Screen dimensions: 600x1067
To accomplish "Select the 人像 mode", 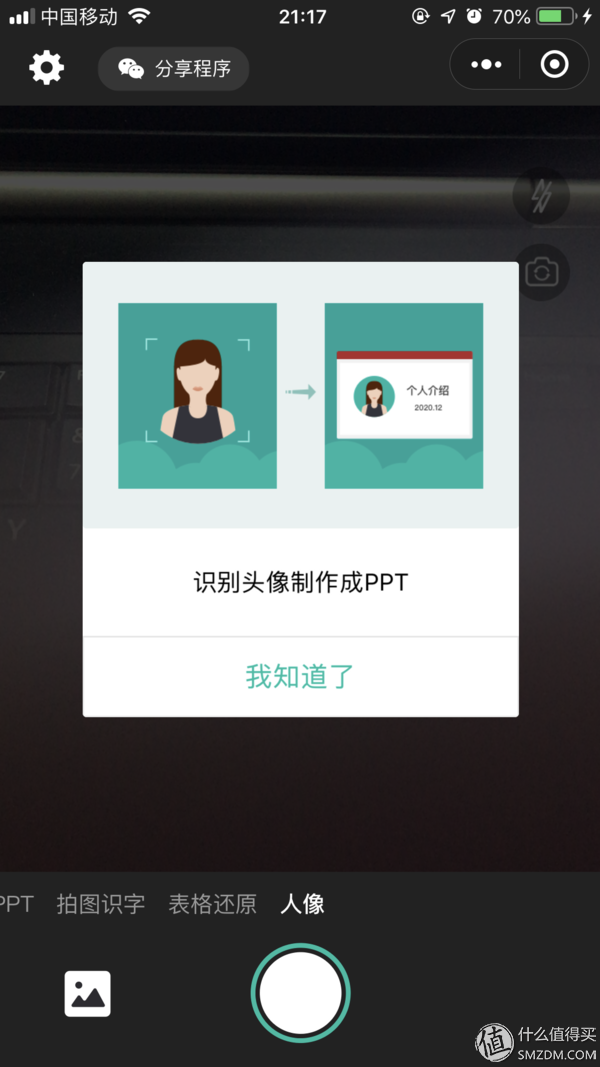I will pos(302,905).
